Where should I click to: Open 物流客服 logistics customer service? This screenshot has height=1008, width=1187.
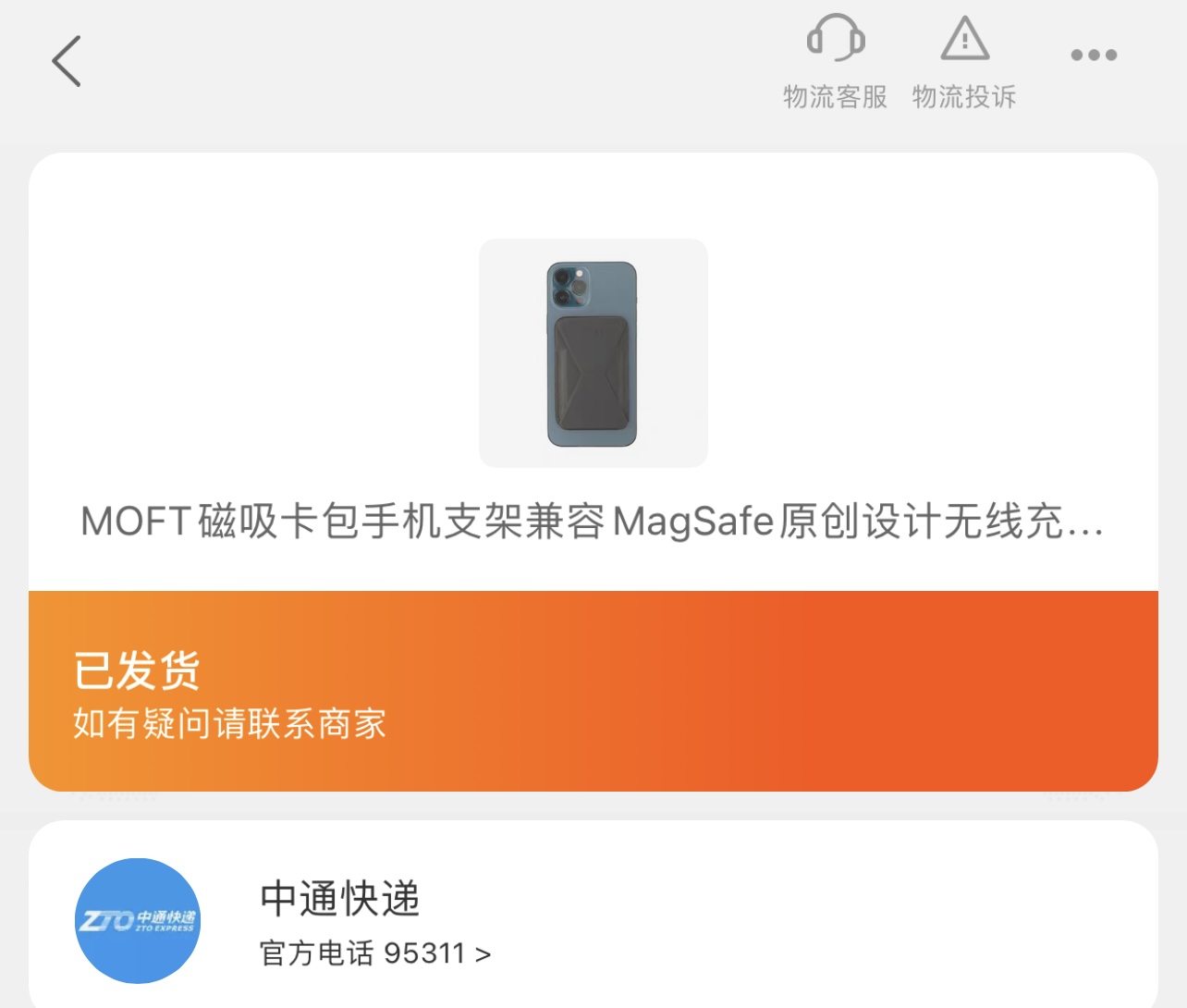point(835,63)
